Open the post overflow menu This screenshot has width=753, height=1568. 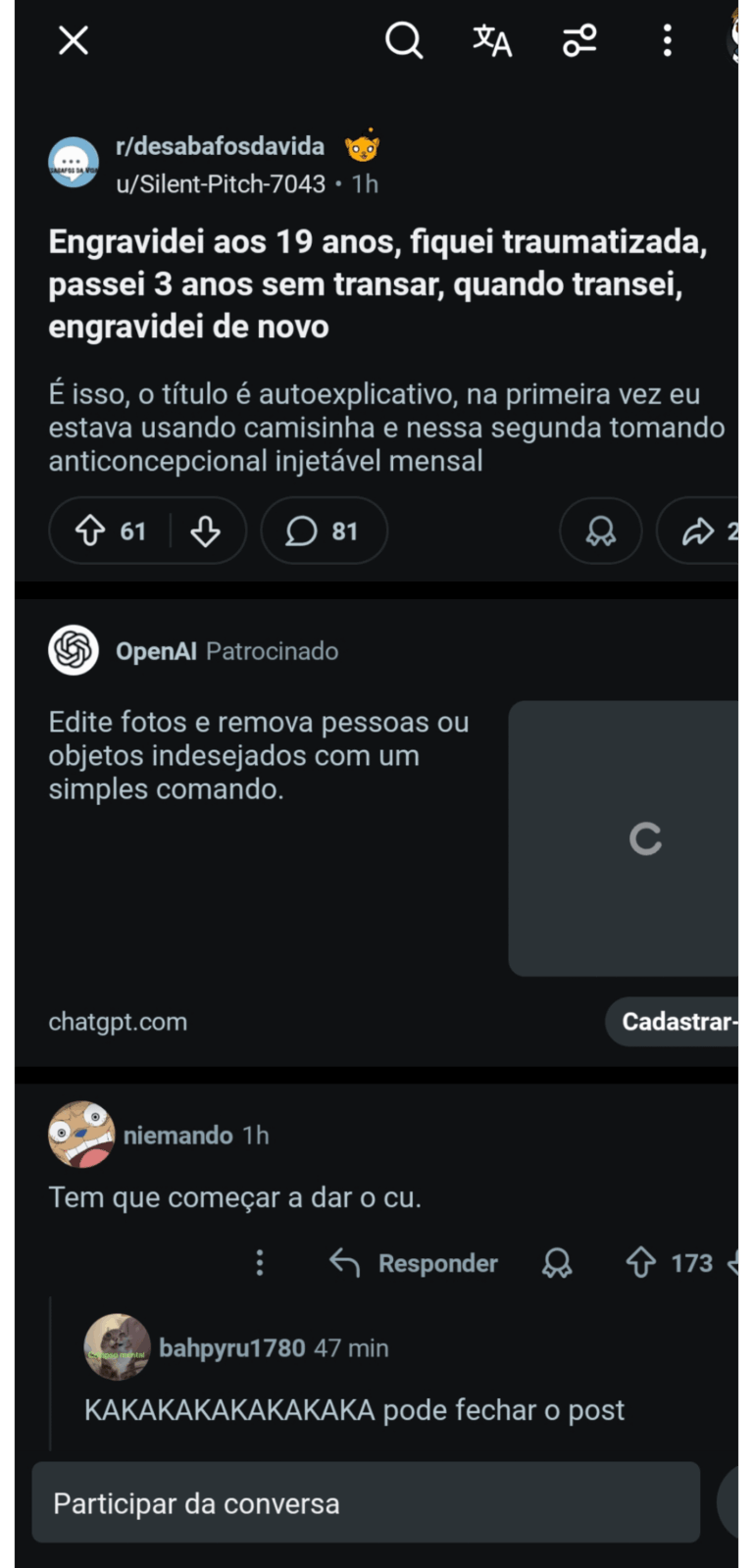coord(668,41)
